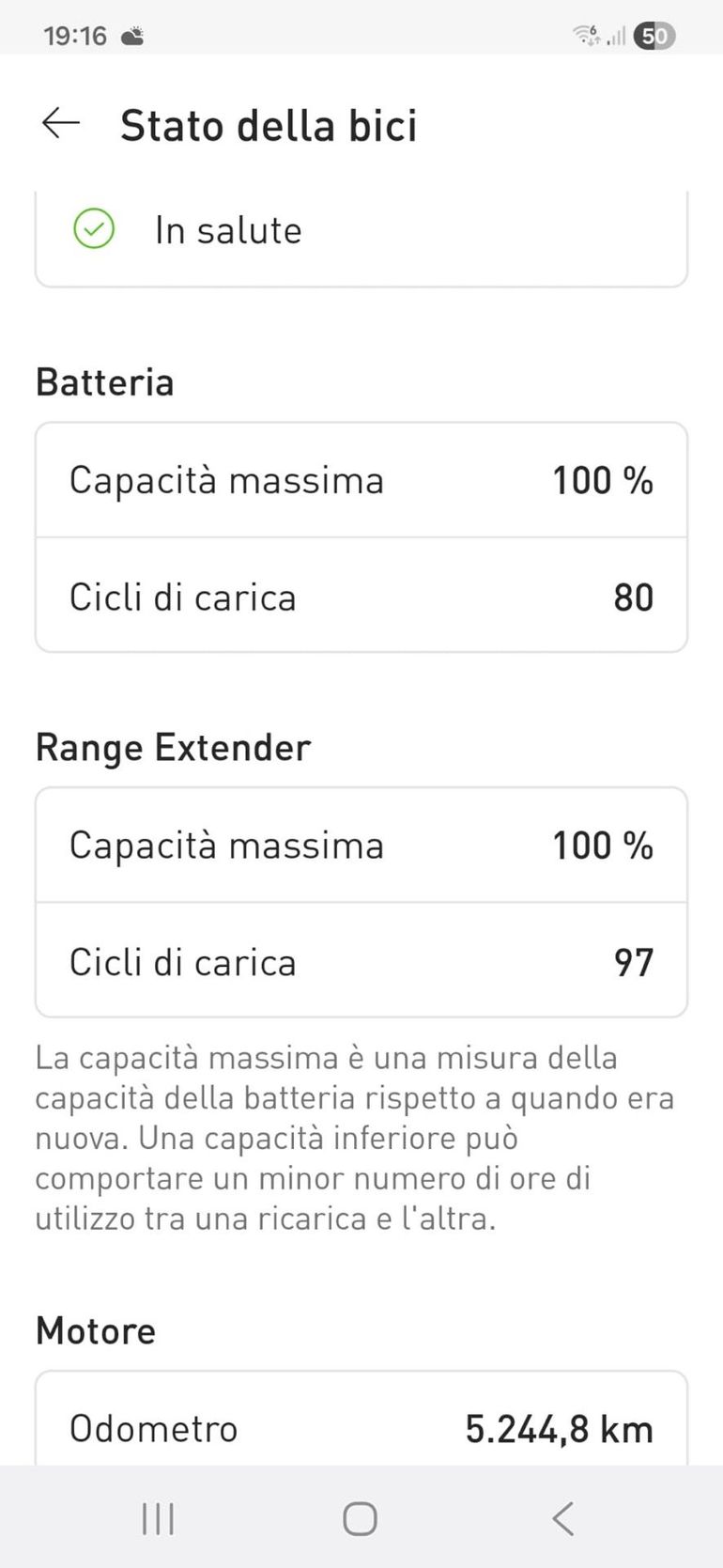The image size is (723, 1568).
Task: Go to the phone's home screen
Action: (x=360, y=1518)
